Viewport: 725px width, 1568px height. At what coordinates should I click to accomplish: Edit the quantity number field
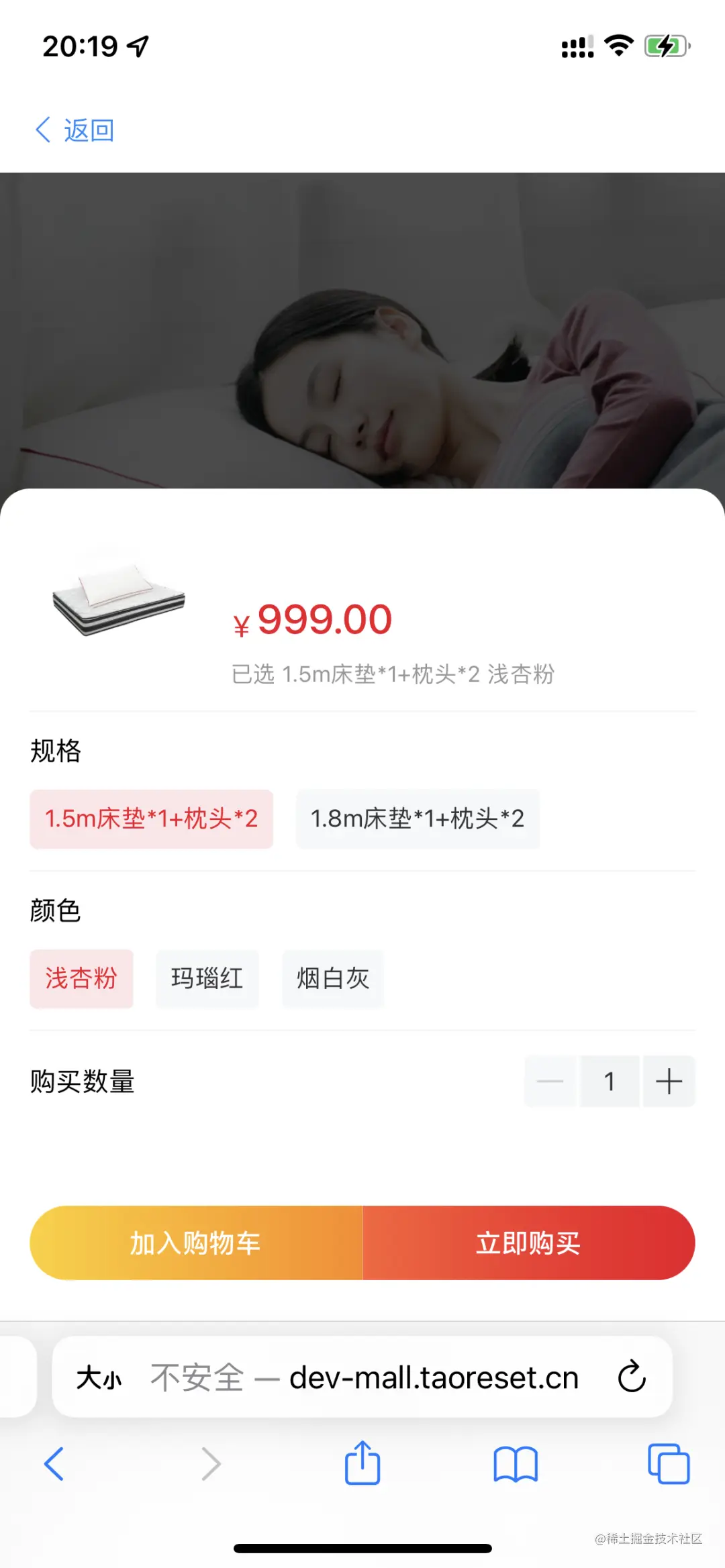coord(610,1081)
